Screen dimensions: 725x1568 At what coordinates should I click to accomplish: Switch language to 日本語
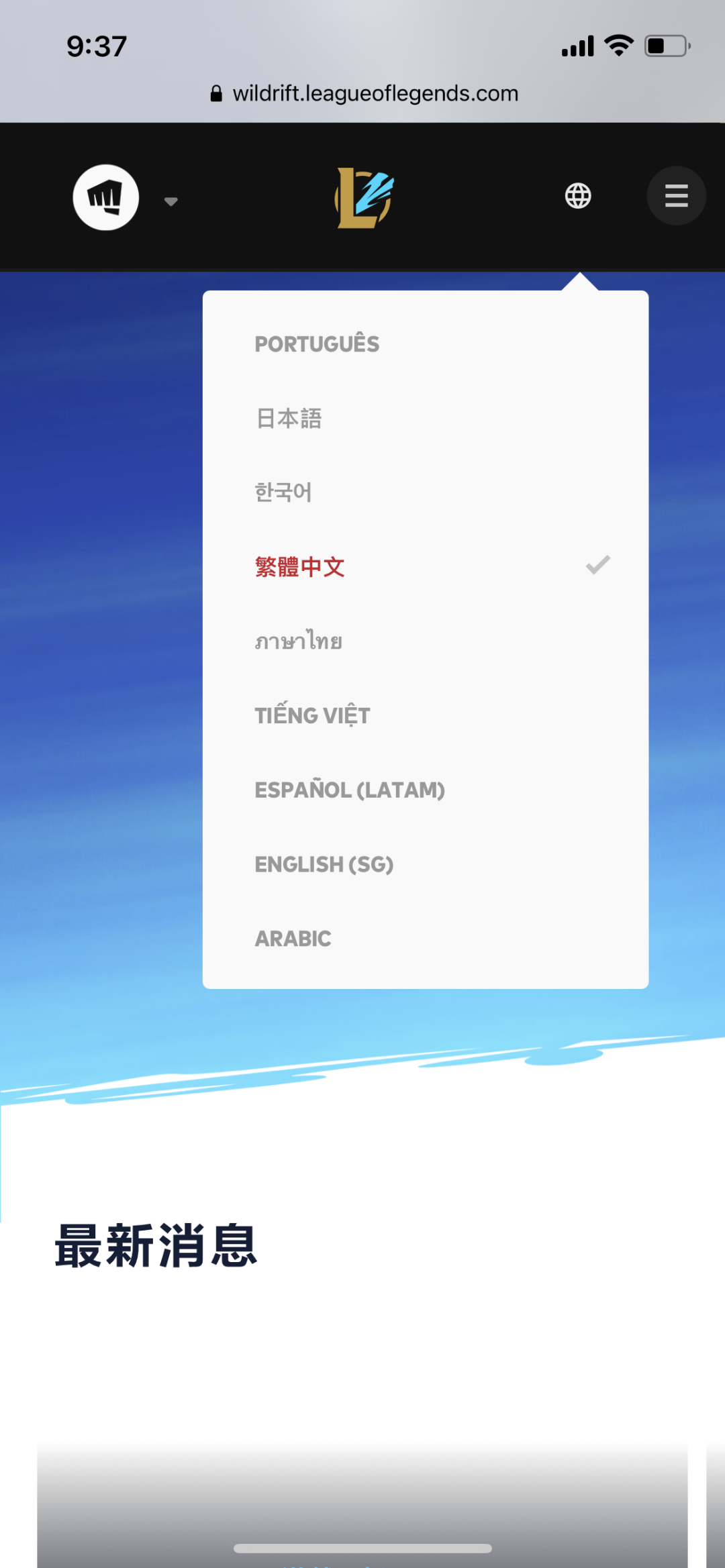click(289, 419)
